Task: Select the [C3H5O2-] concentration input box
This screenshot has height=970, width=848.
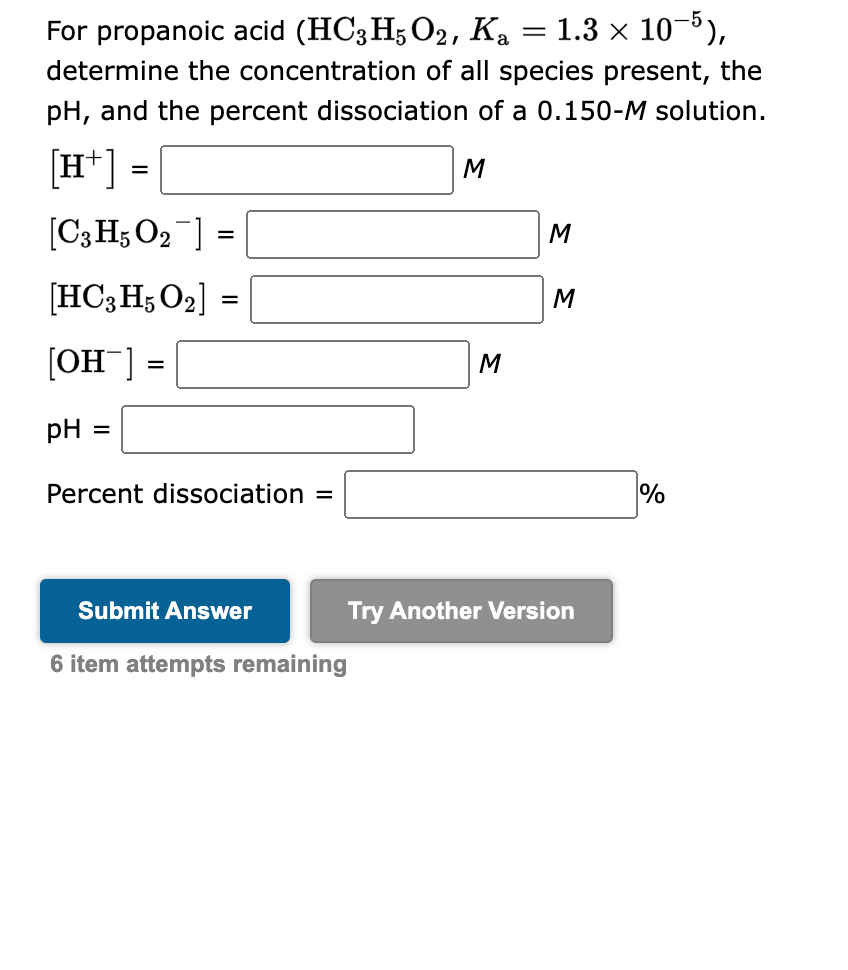Action: (391, 233)
